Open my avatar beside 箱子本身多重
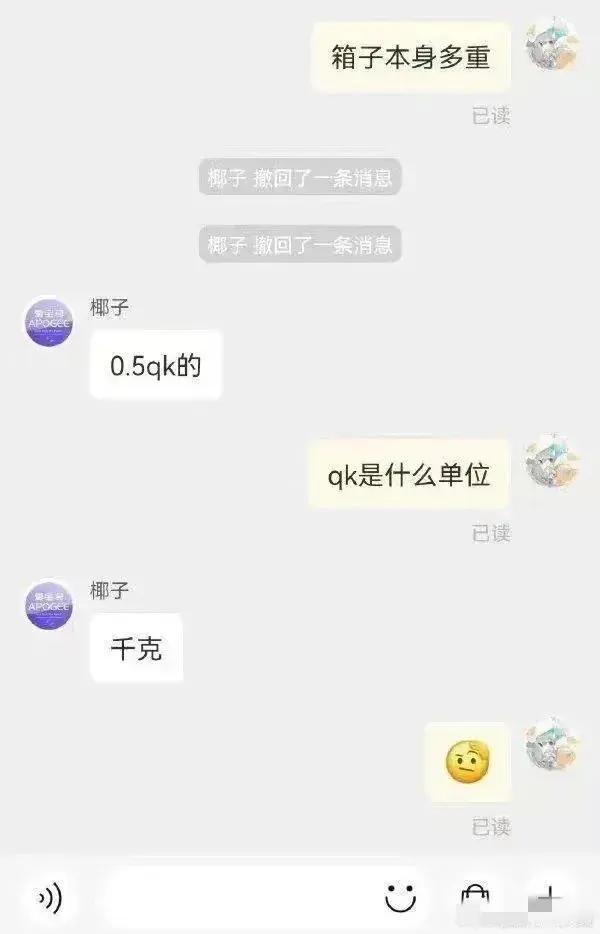Image resolution: width=600 pixels, height=934 pixels. (552, 44)
